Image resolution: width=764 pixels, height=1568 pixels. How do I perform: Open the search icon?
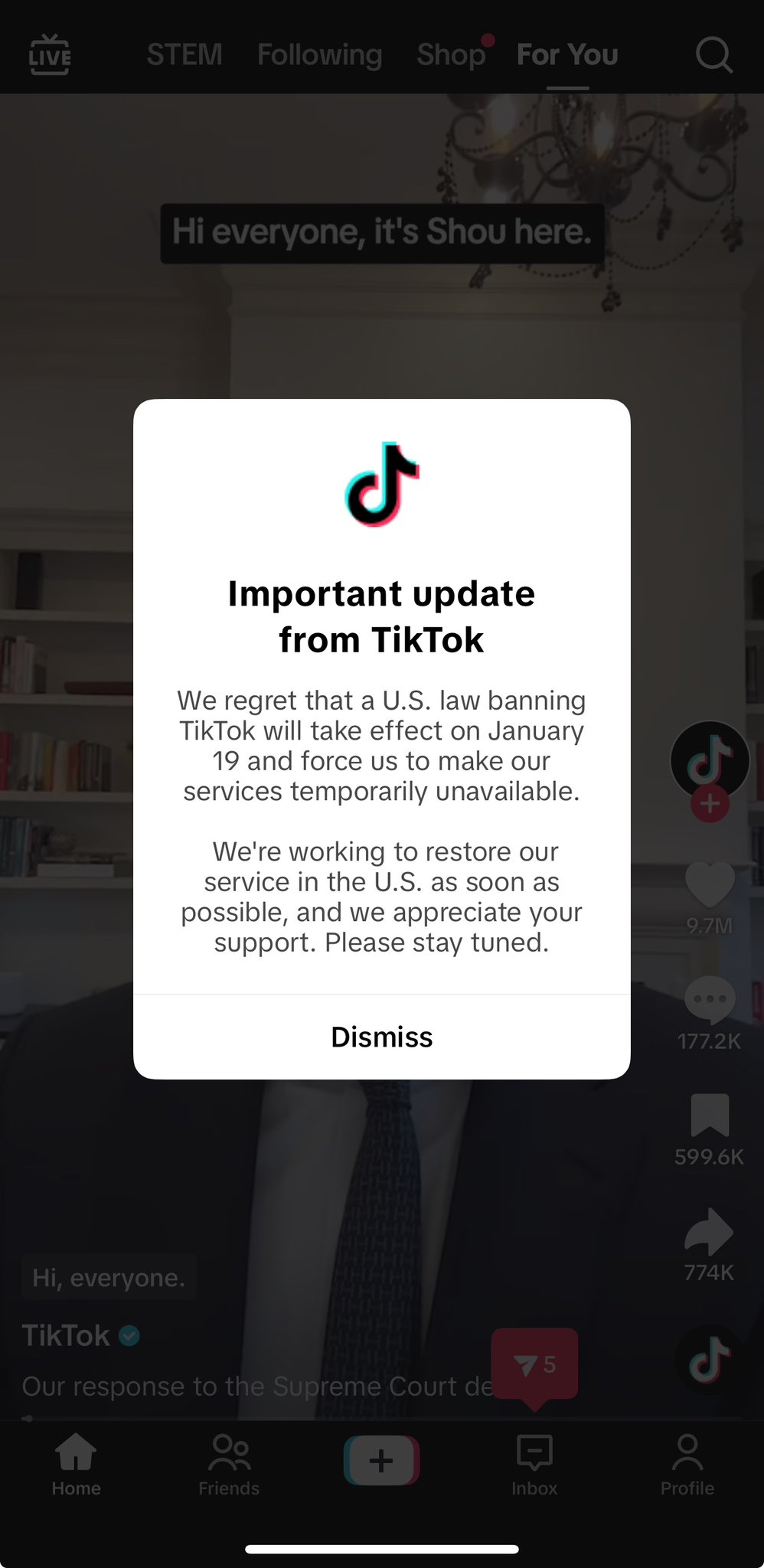tap(713, 55)
